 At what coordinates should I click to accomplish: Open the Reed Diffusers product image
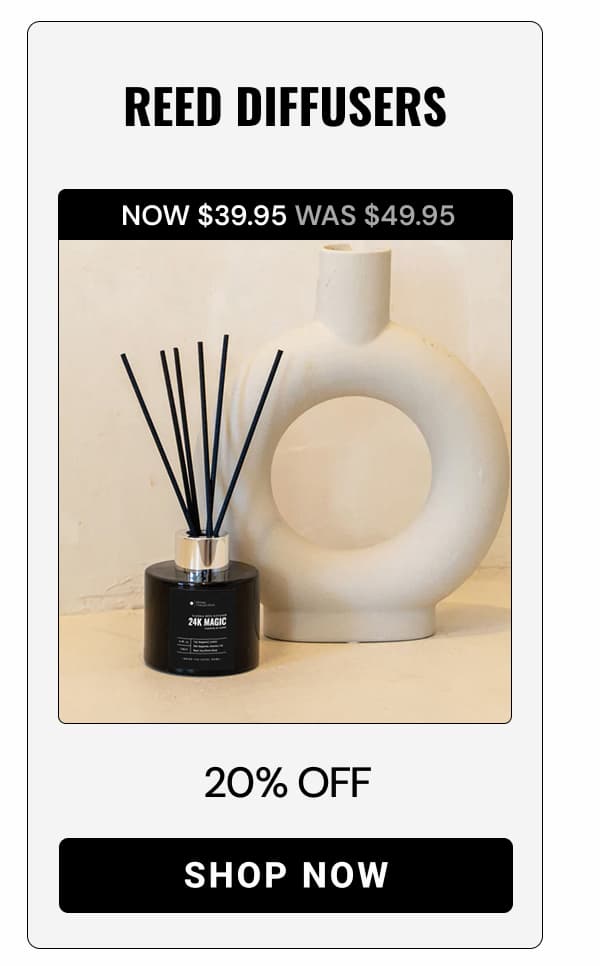click(x=285, y=480)
